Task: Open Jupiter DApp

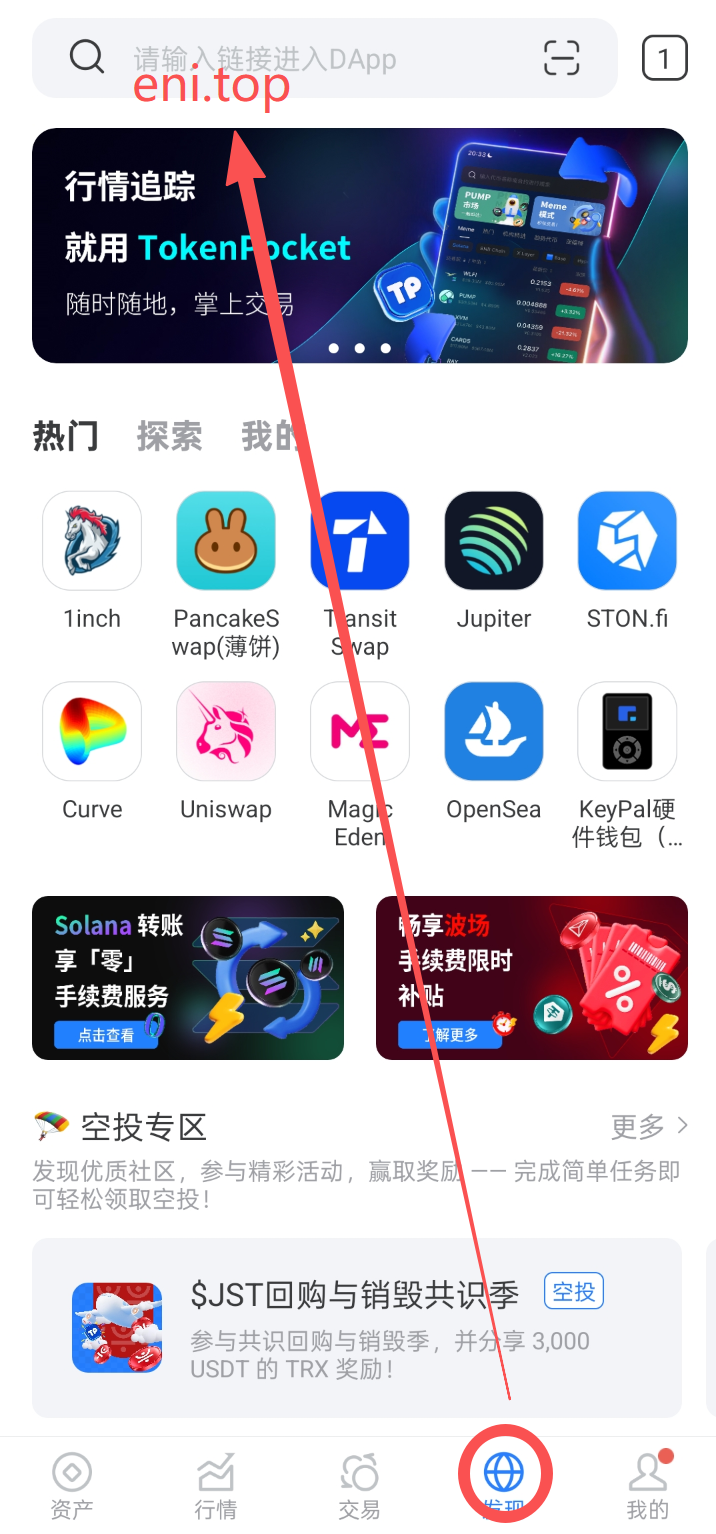Action: click(x=494, y=541)
